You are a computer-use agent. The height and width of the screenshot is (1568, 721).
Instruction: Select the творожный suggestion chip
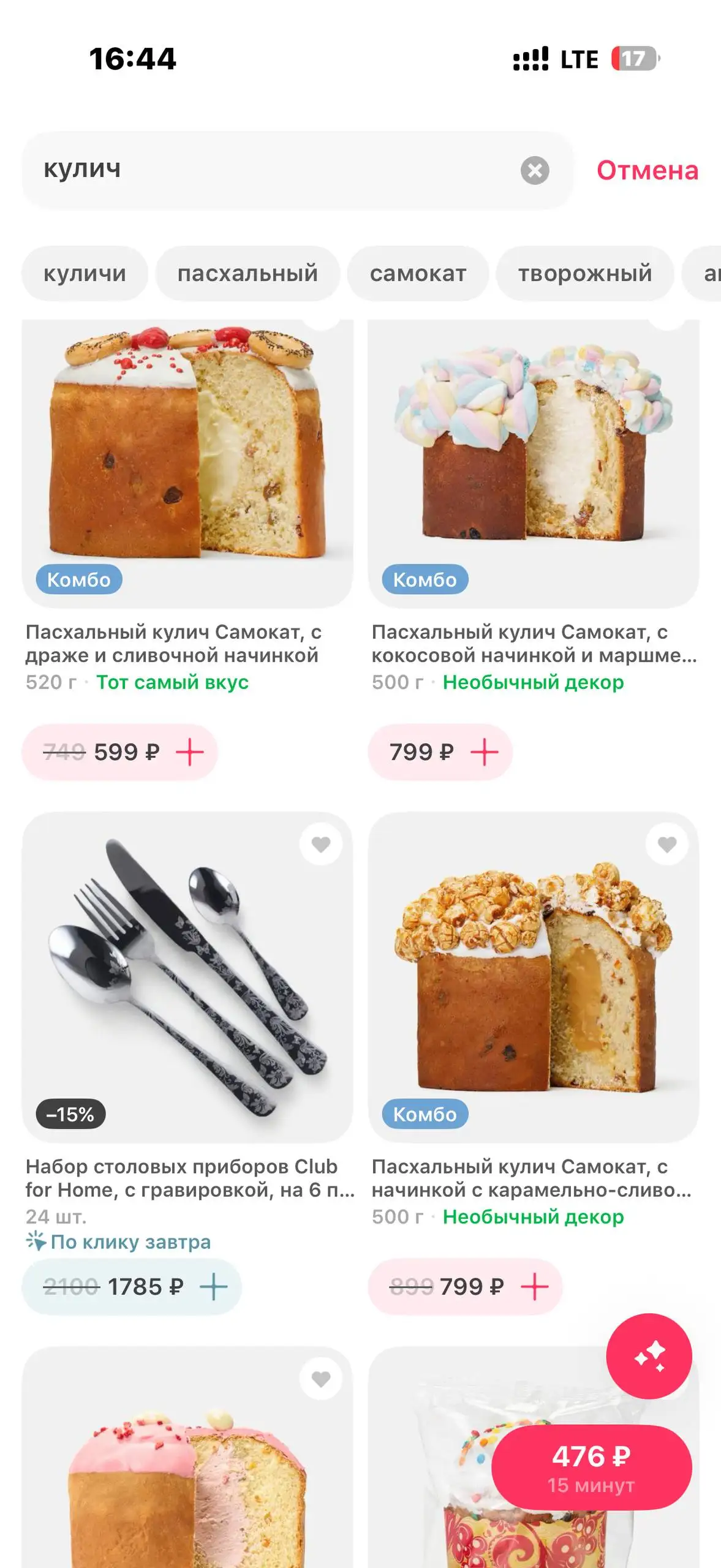tap(584, 274)
